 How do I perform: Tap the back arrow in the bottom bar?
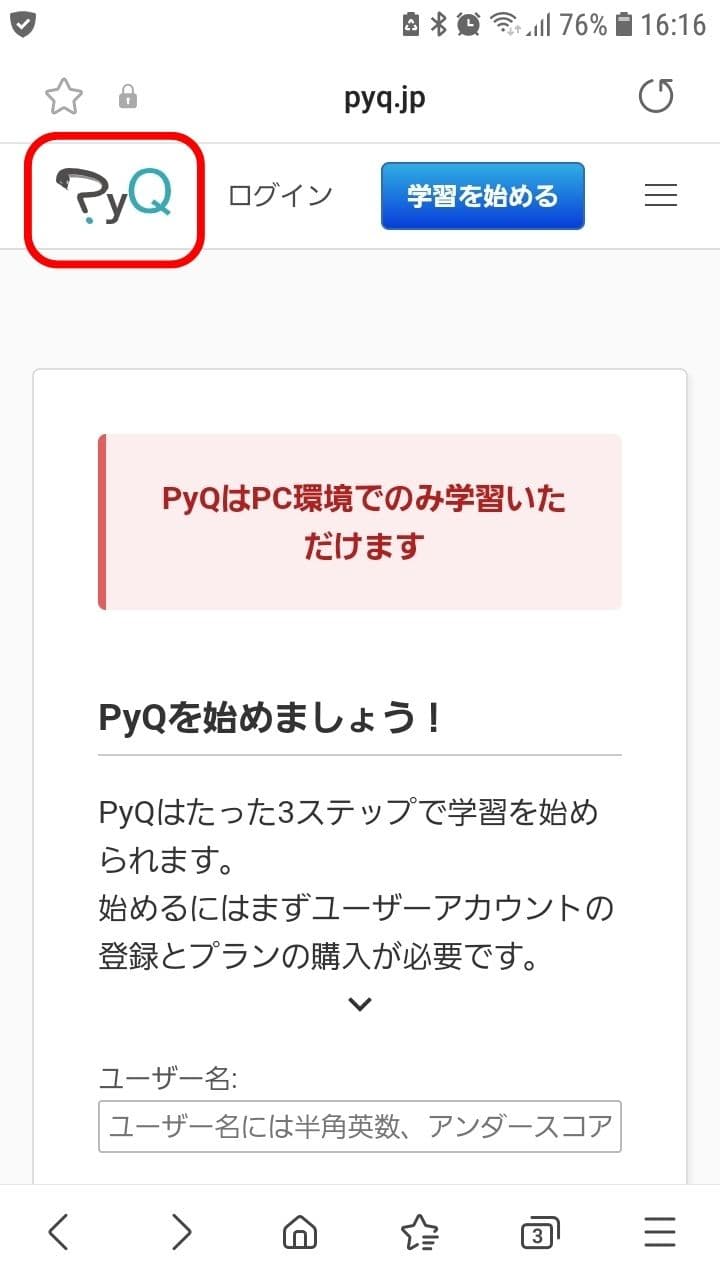[x=58, y=1231]
